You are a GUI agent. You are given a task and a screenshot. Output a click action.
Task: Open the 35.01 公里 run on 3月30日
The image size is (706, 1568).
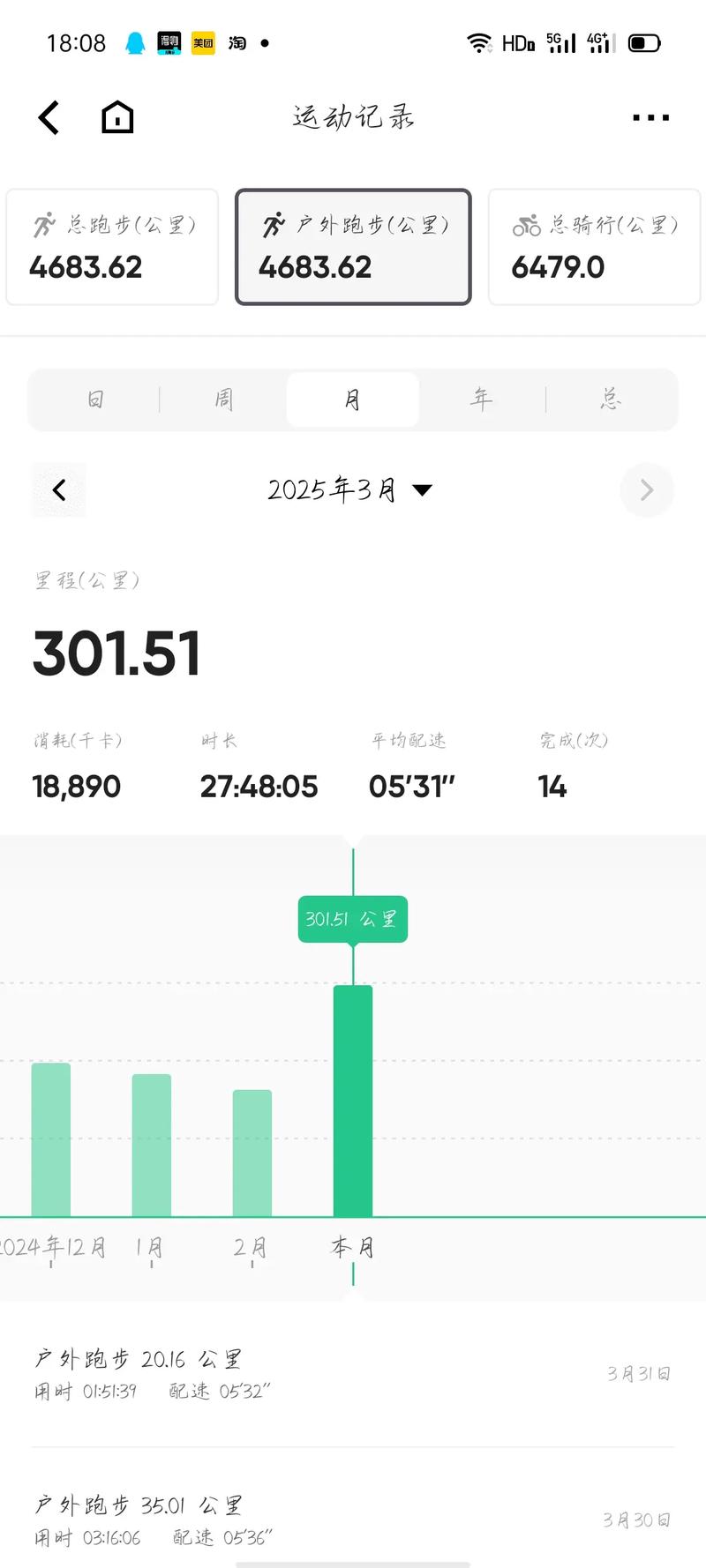pos(353,1519)
